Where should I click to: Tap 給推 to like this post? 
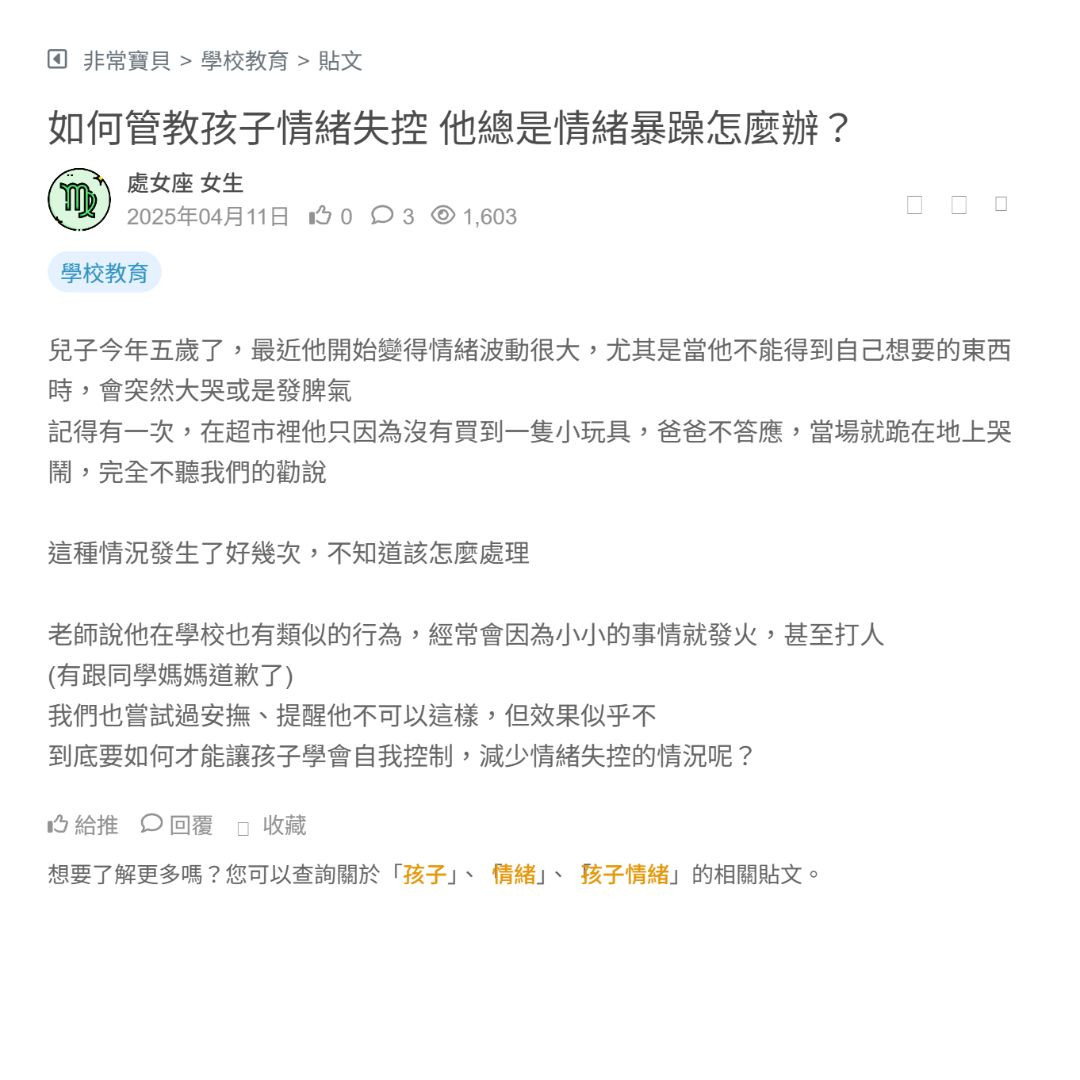[x=84, y=825]
